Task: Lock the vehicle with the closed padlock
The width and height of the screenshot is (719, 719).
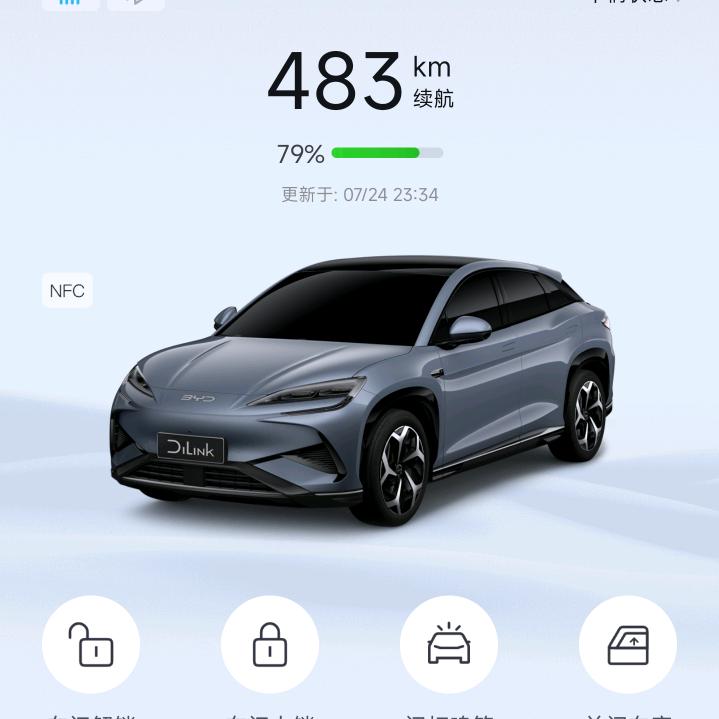Action: click(x=270, y=645)
